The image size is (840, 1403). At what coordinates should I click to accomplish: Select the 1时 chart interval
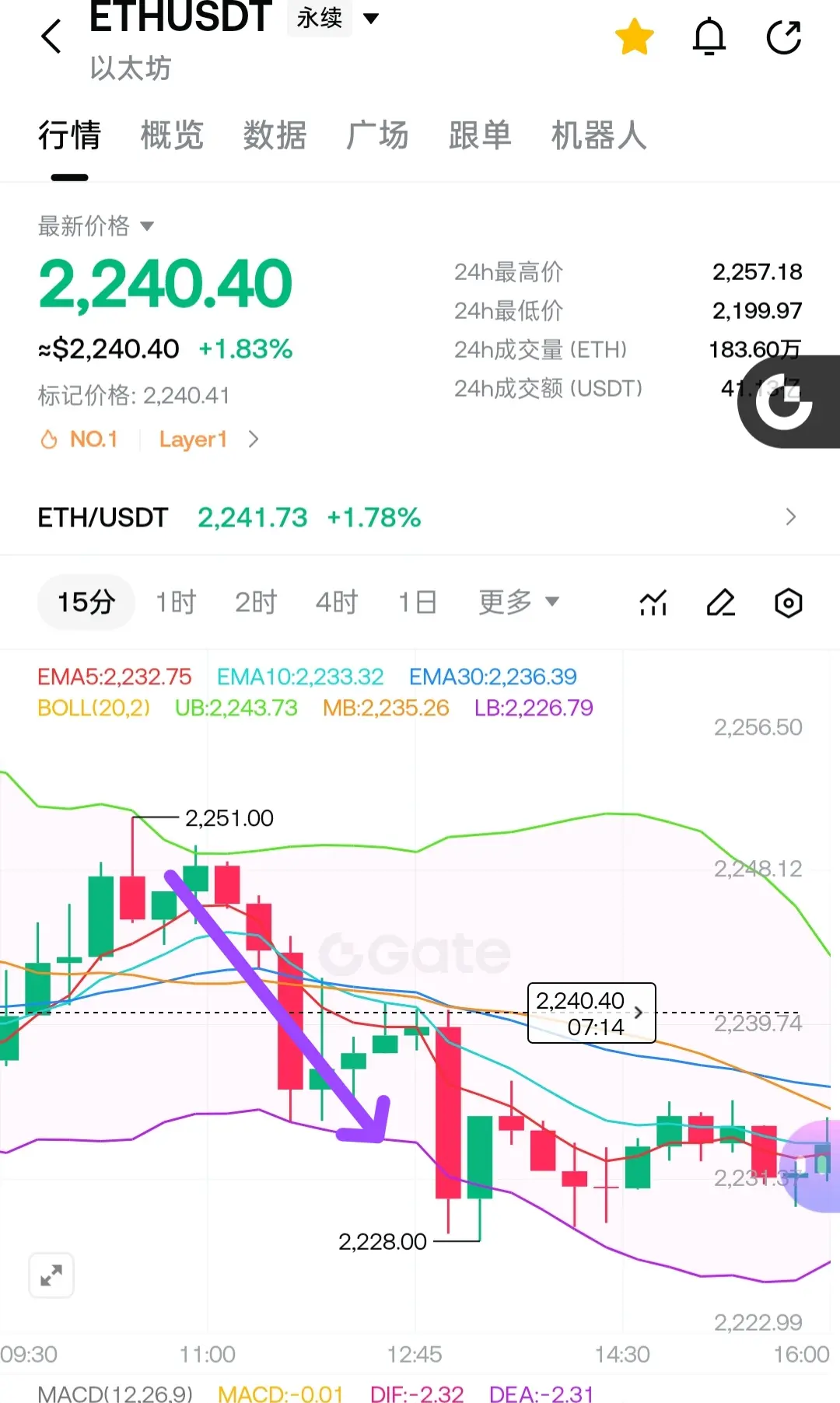click(176, 602)
